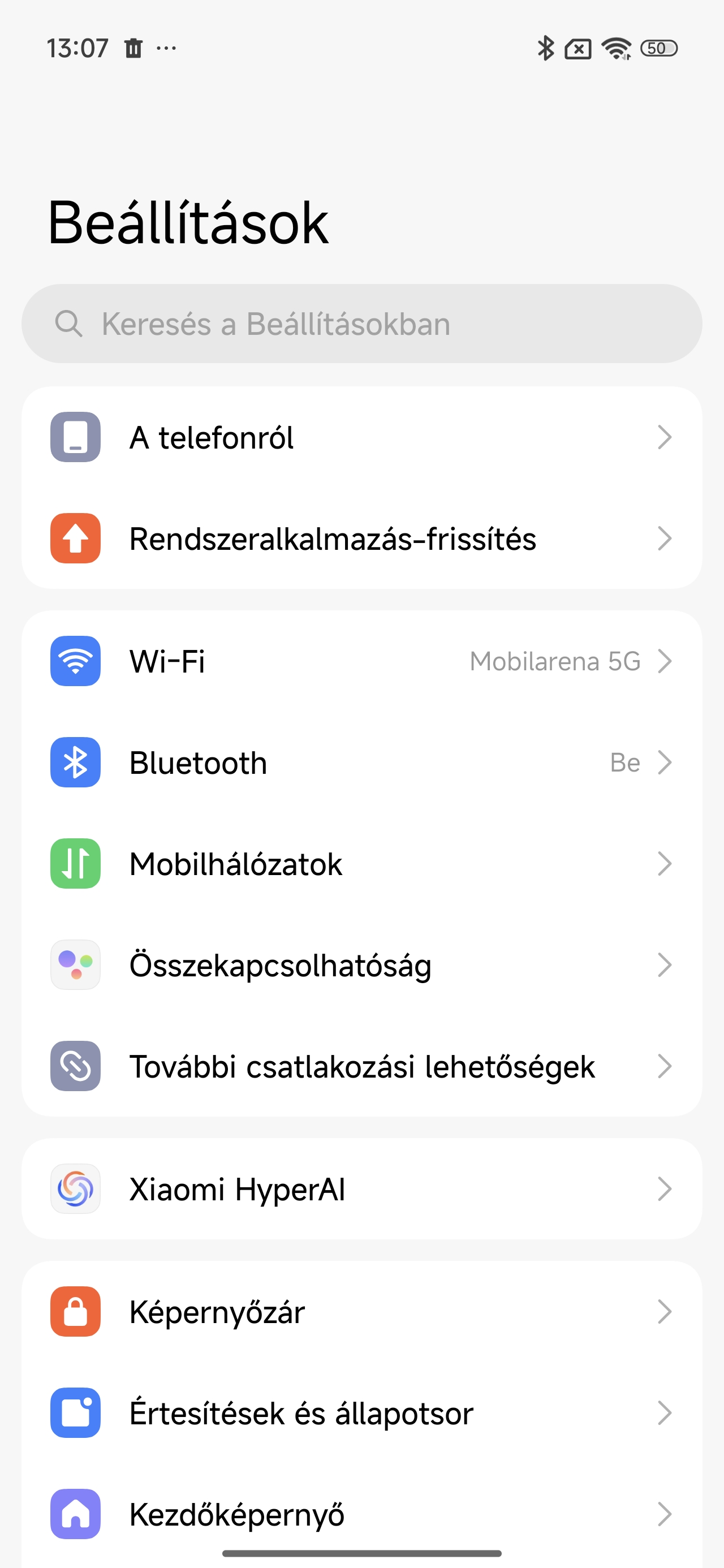
Task: Go to Képernyőzár settings
Action: tap(361, 1312)
